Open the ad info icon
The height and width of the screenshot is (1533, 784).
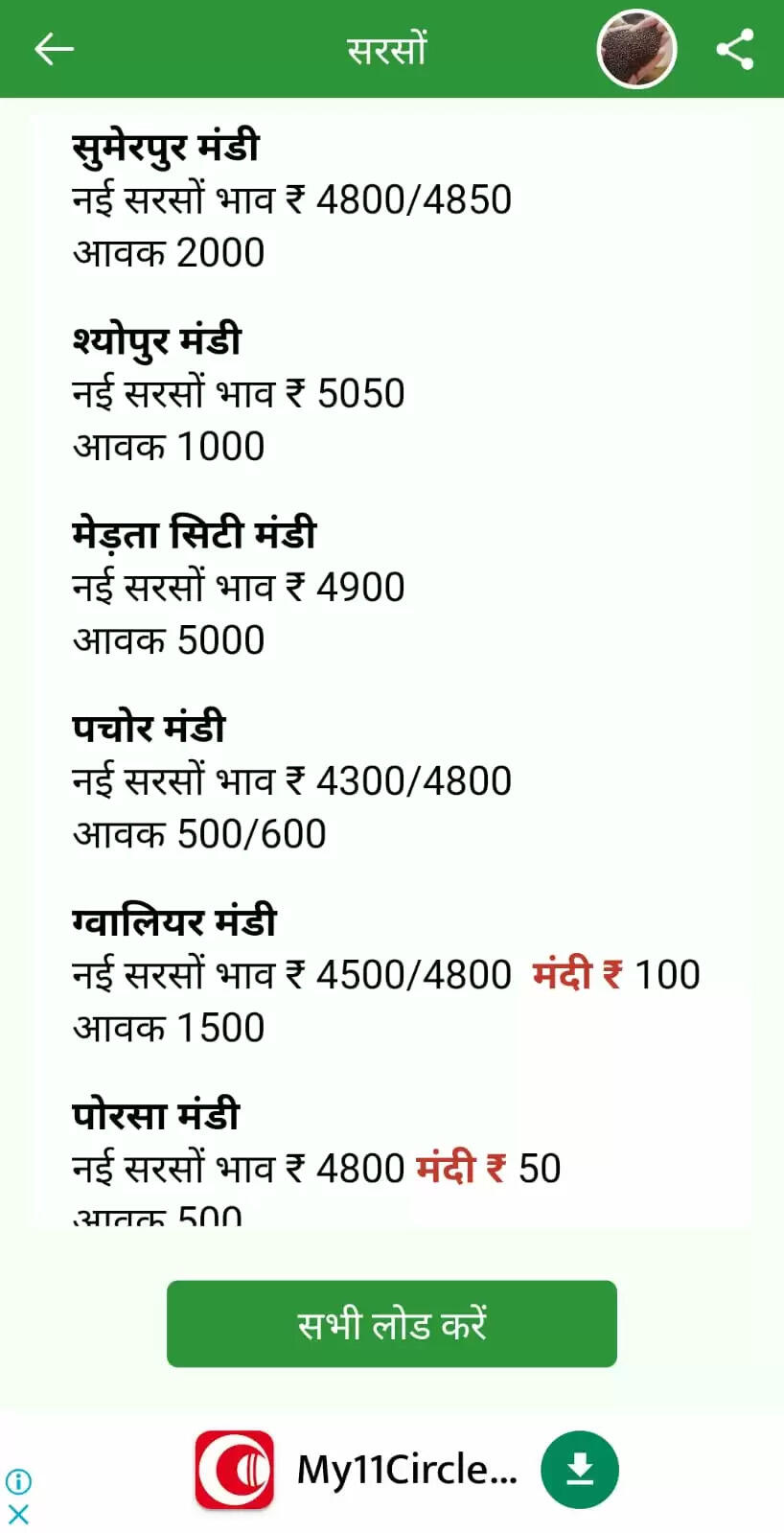click(x=18, y=1481)
